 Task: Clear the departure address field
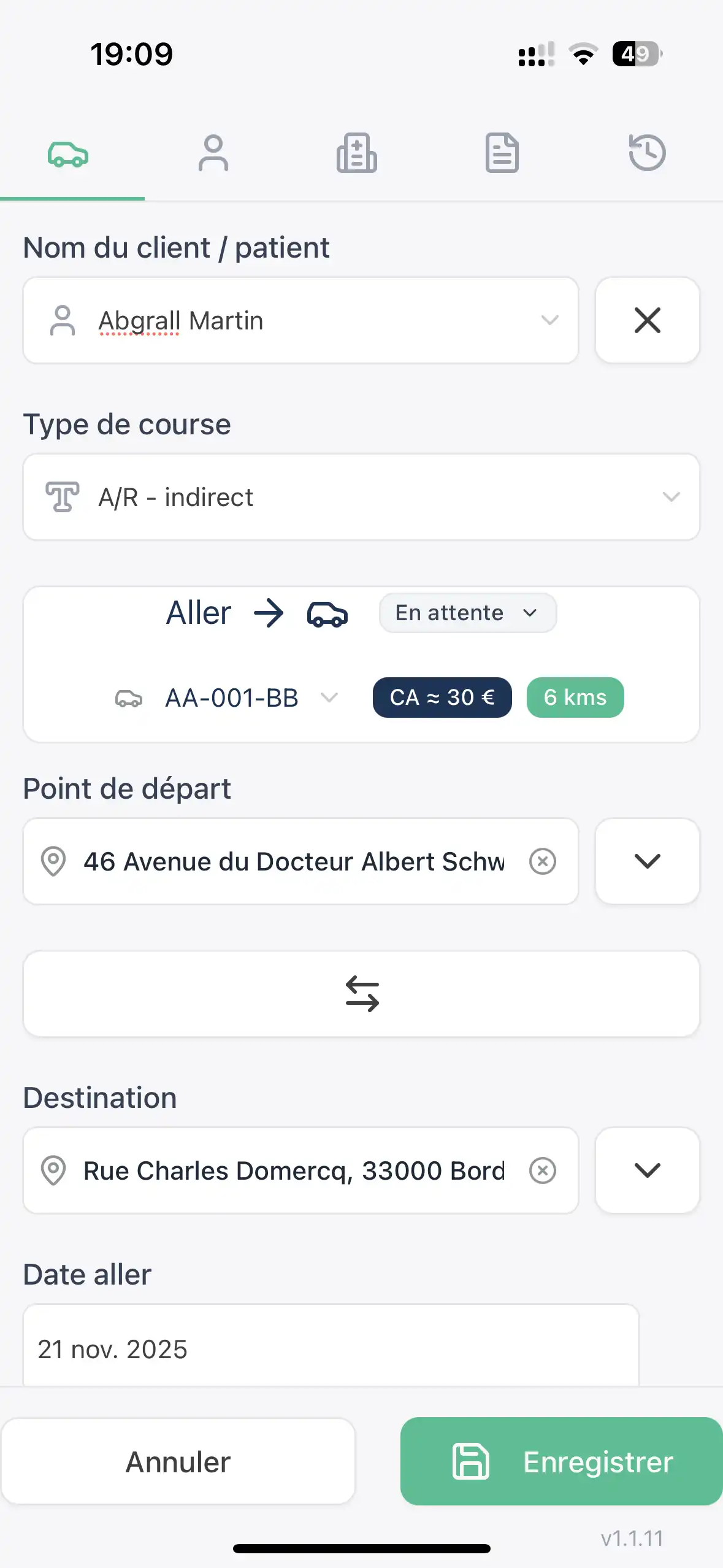[x=543, y=861]
